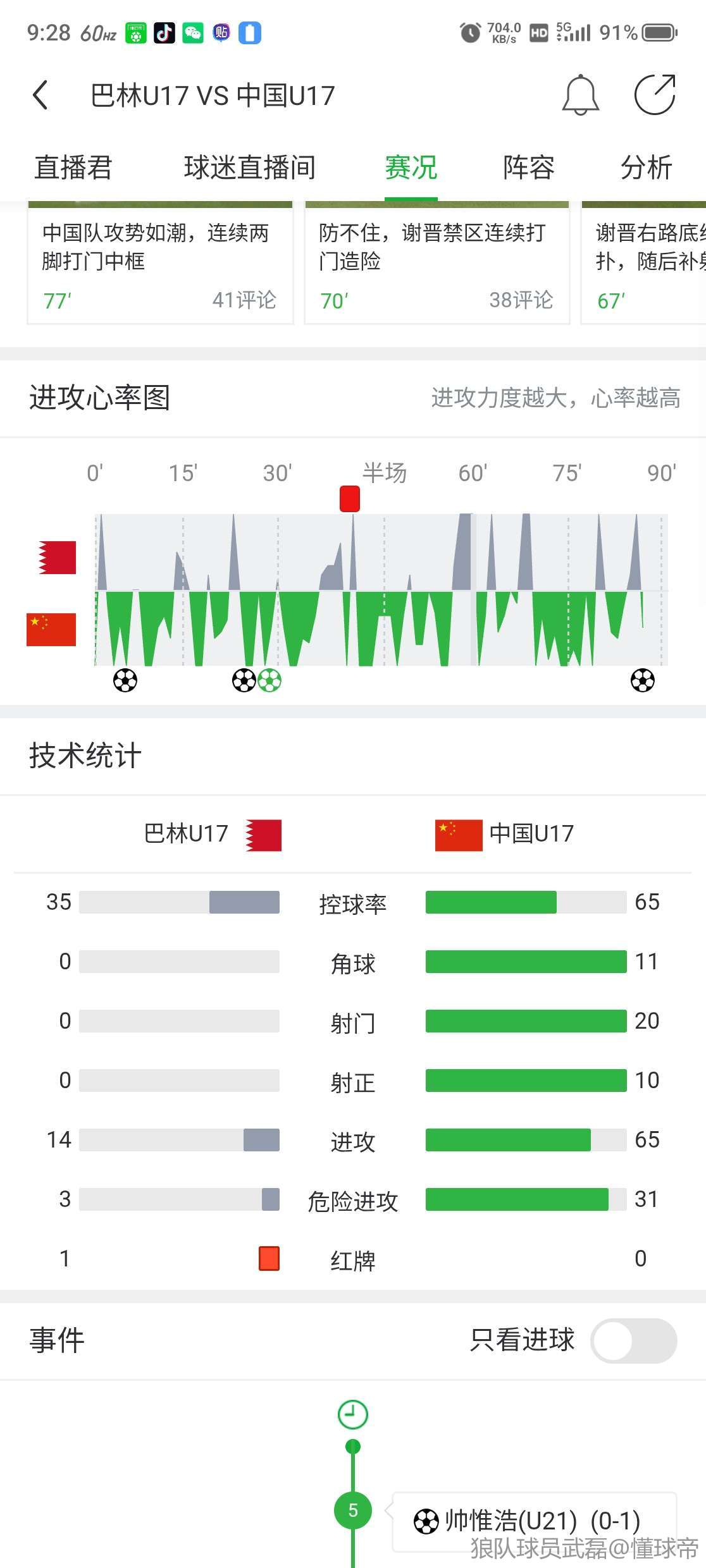The width and height of the screenshot is (706, 1568).
Task: Open the 70' highlight card about 谢晋禁区连续打门
Action: pos(437,264)
